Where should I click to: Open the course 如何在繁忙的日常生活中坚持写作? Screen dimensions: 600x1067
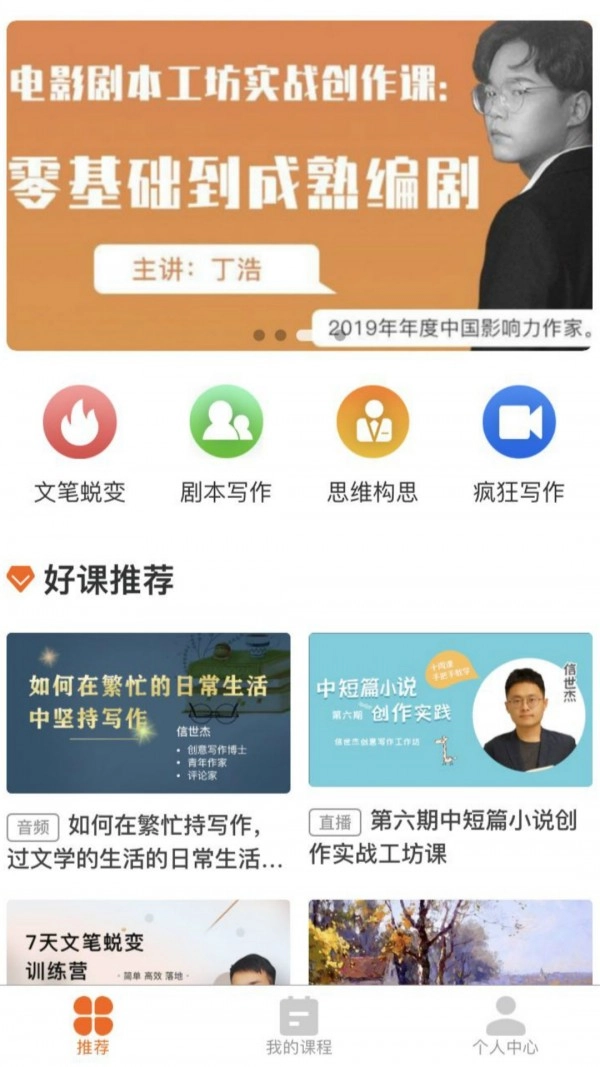point(148,713)
